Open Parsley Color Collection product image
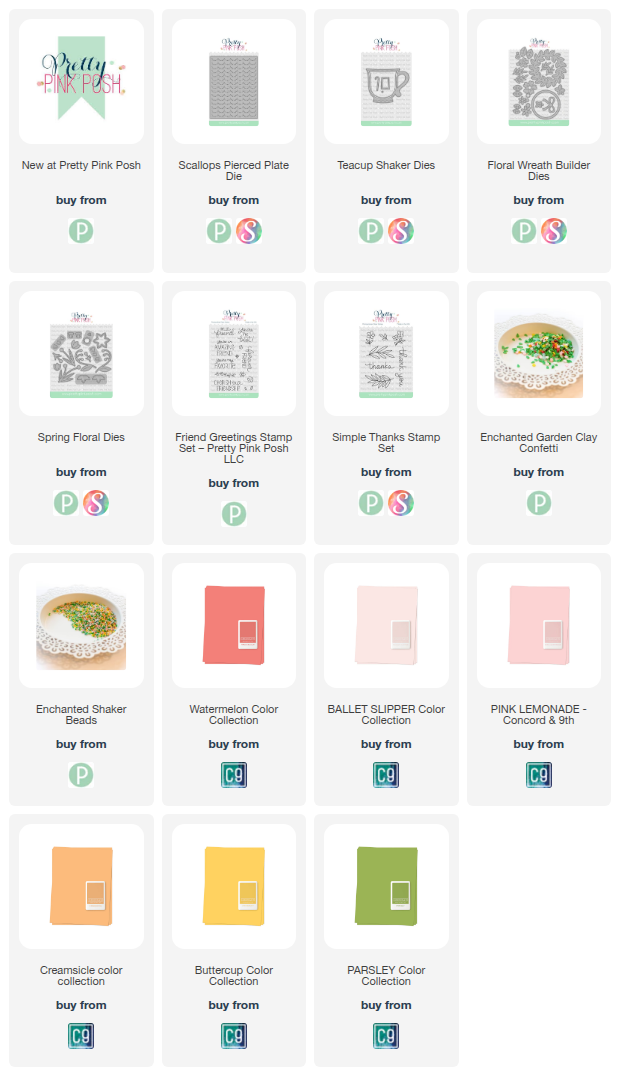The width and height of the screenshot is (620, 1088). coord(386,886)
